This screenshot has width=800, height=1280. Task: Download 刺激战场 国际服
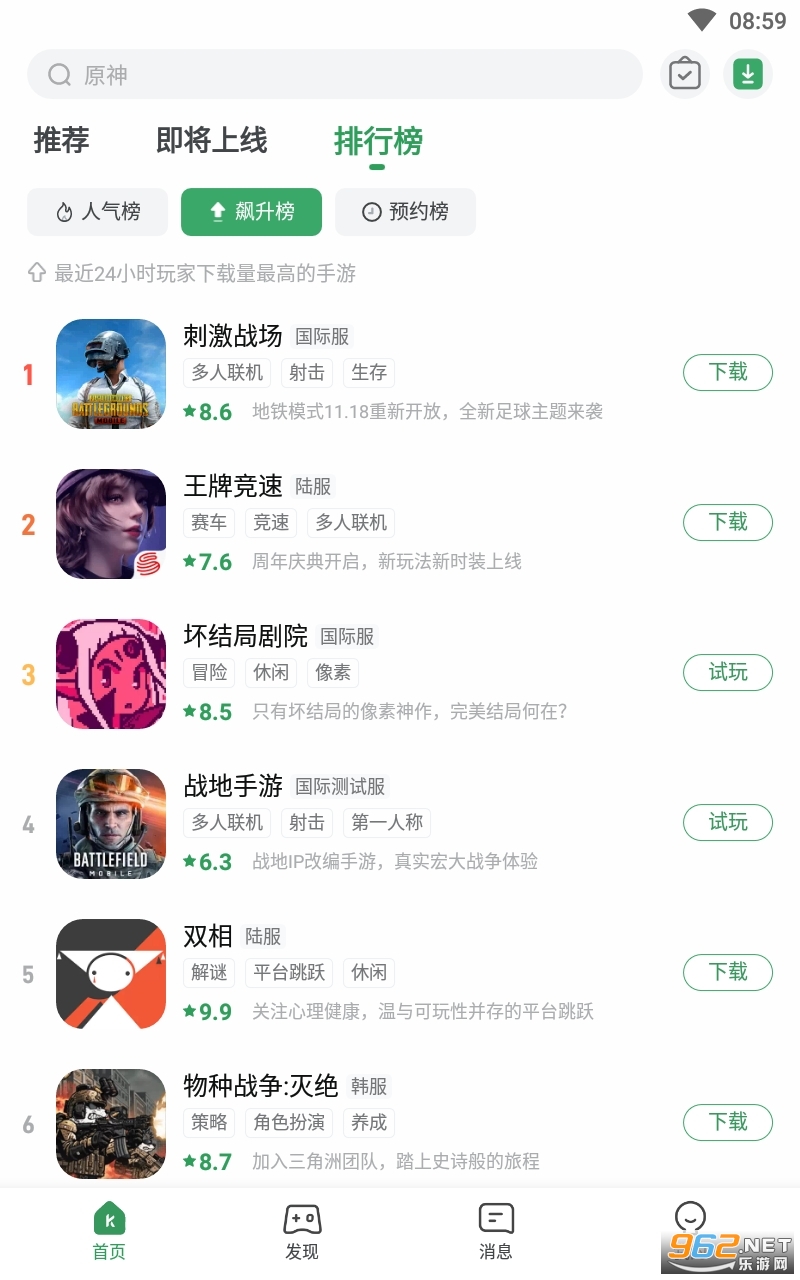point(728,372)
